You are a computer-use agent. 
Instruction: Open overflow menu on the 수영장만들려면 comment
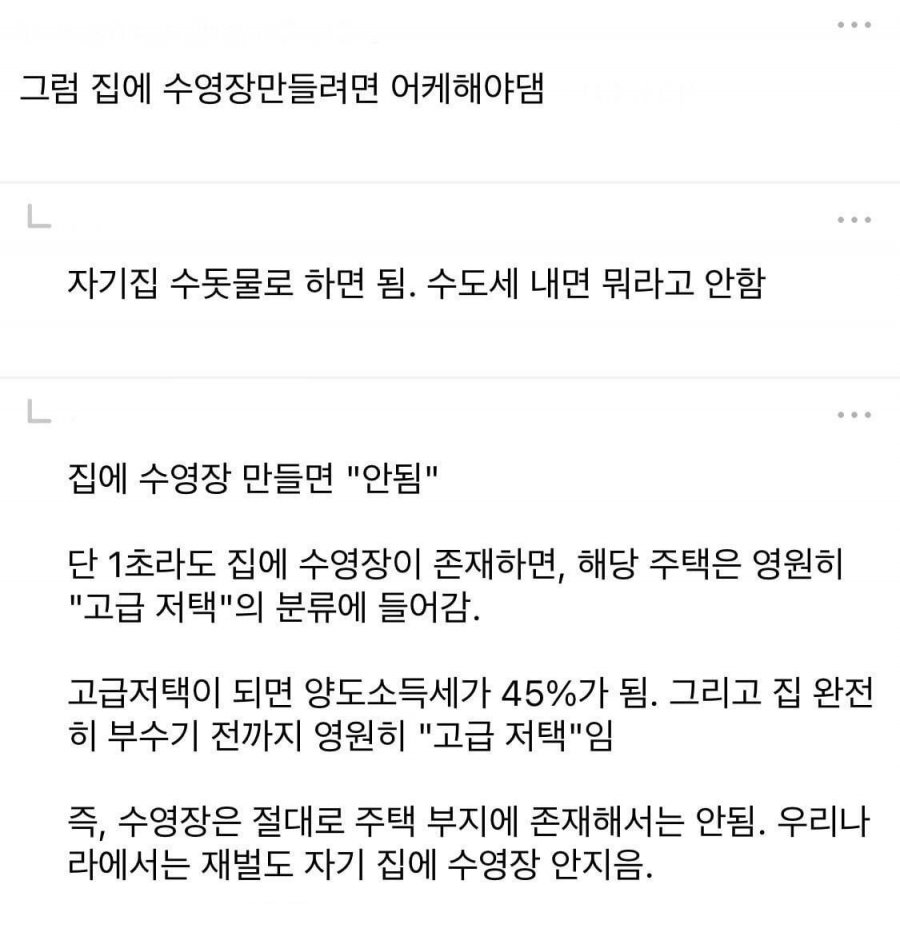click(853, 25)
